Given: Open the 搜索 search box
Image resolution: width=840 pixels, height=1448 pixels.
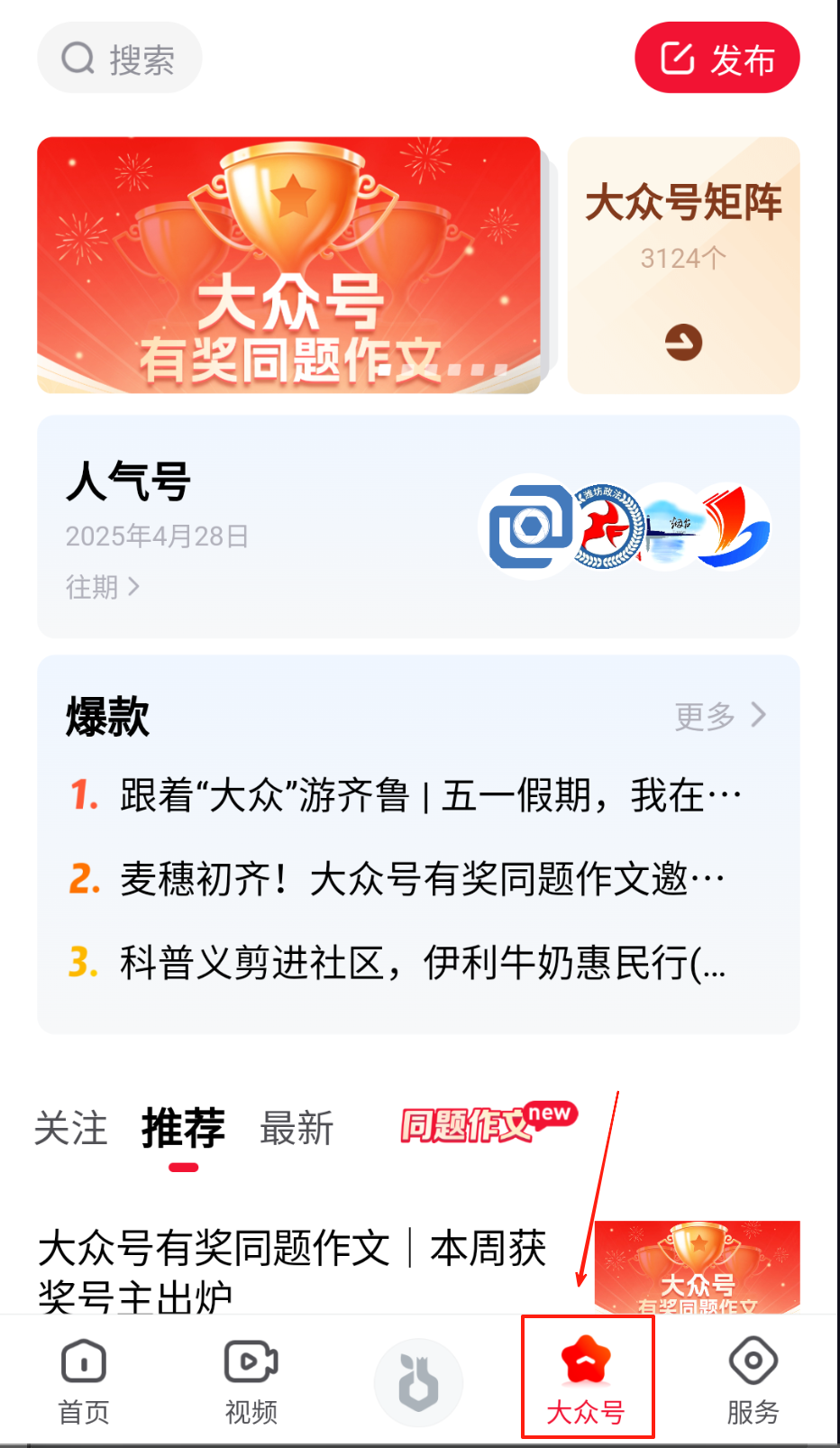Looking at the screenshot, I should pyautogui.click(x=119, y=59).
